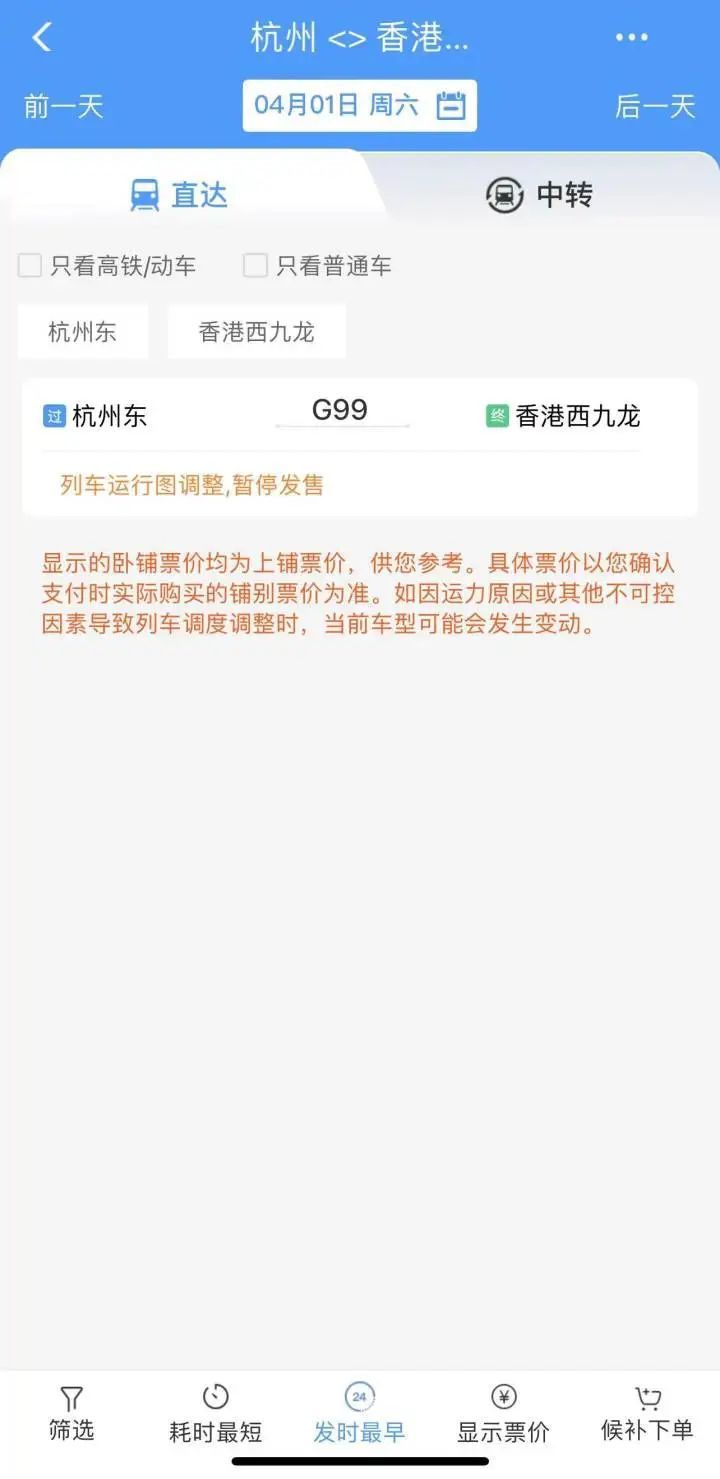
Task: Select the 直达 direct trains tab
Action: click(x=180, y=194)
